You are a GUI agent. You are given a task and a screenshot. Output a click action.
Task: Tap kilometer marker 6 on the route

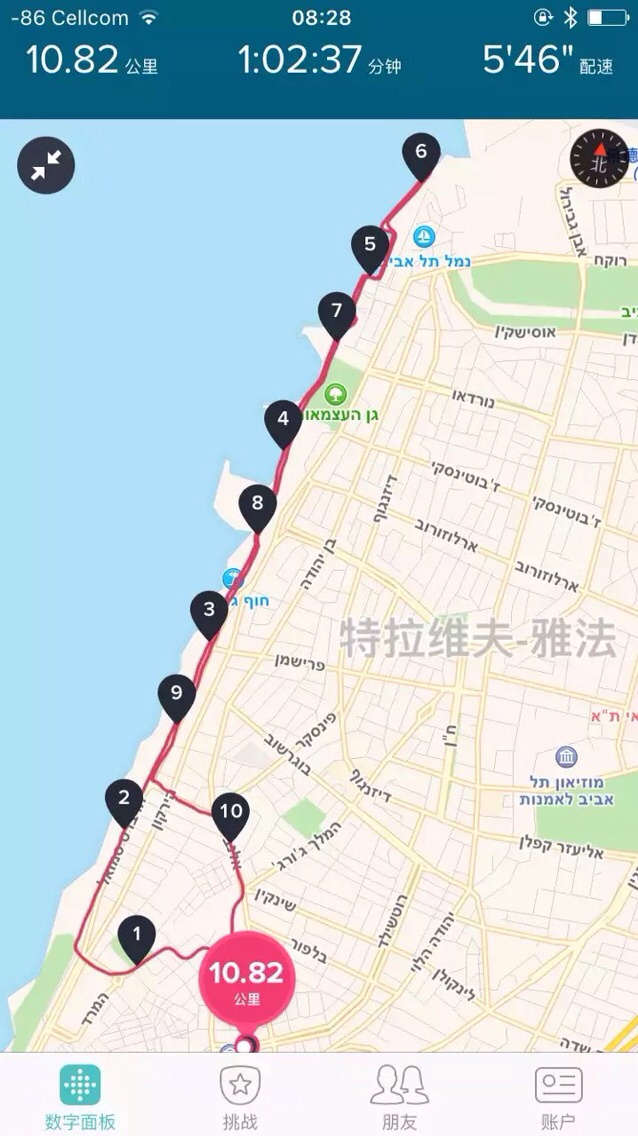click(x=421, y=157)
